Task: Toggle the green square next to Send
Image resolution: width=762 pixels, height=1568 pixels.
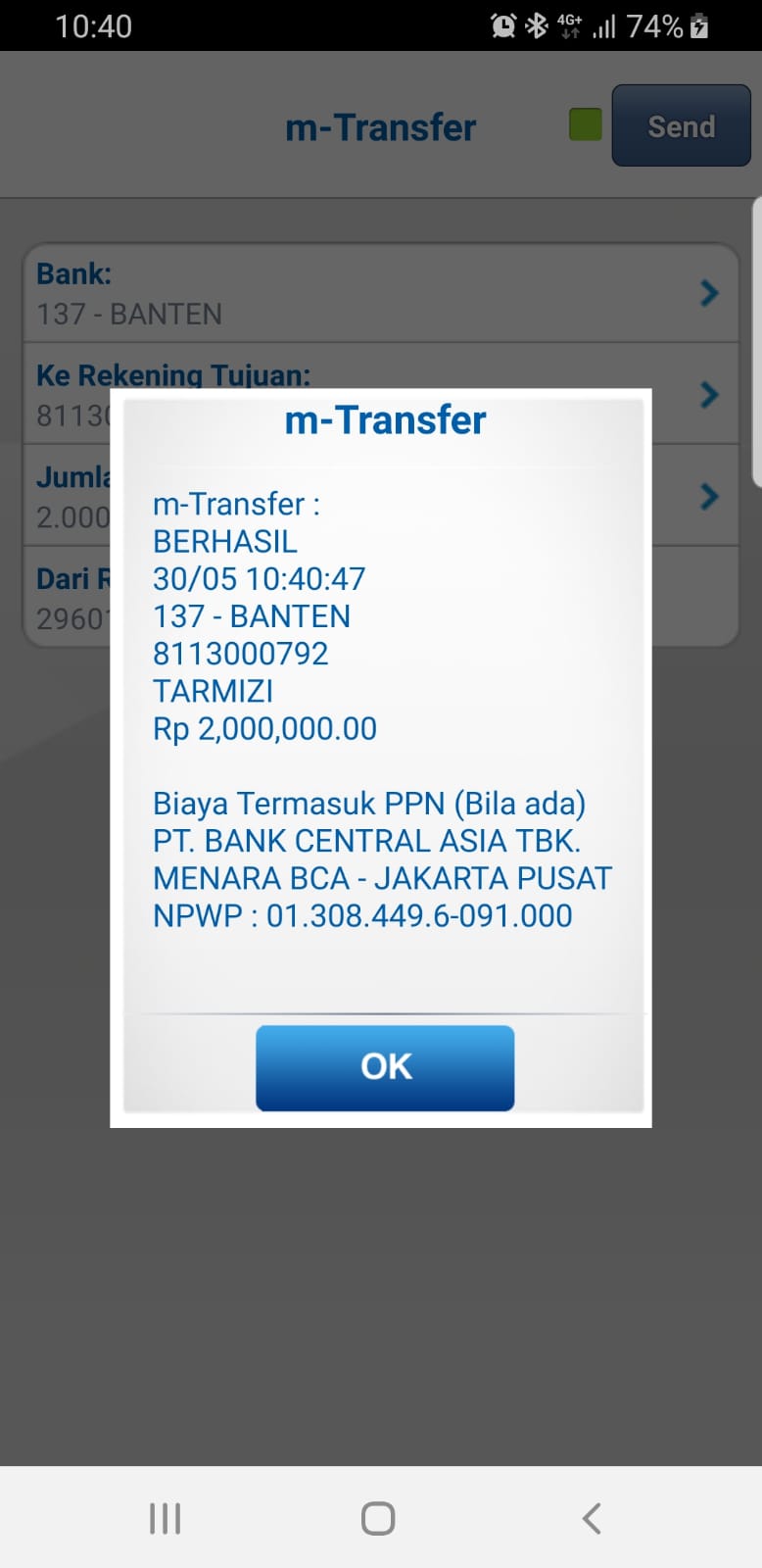Action: pos(584,125)
